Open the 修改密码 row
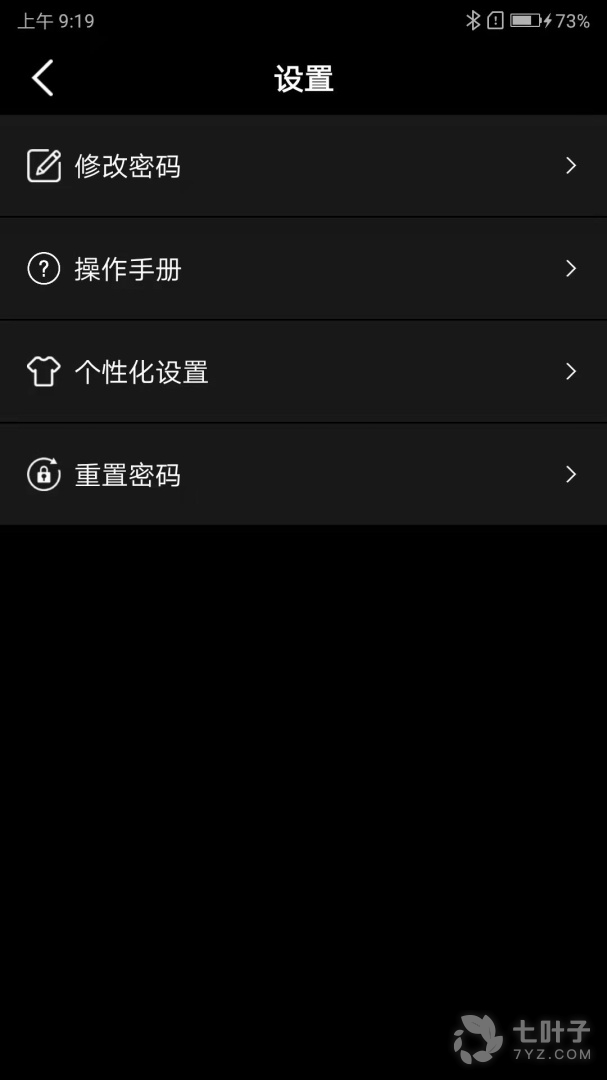 303,166
